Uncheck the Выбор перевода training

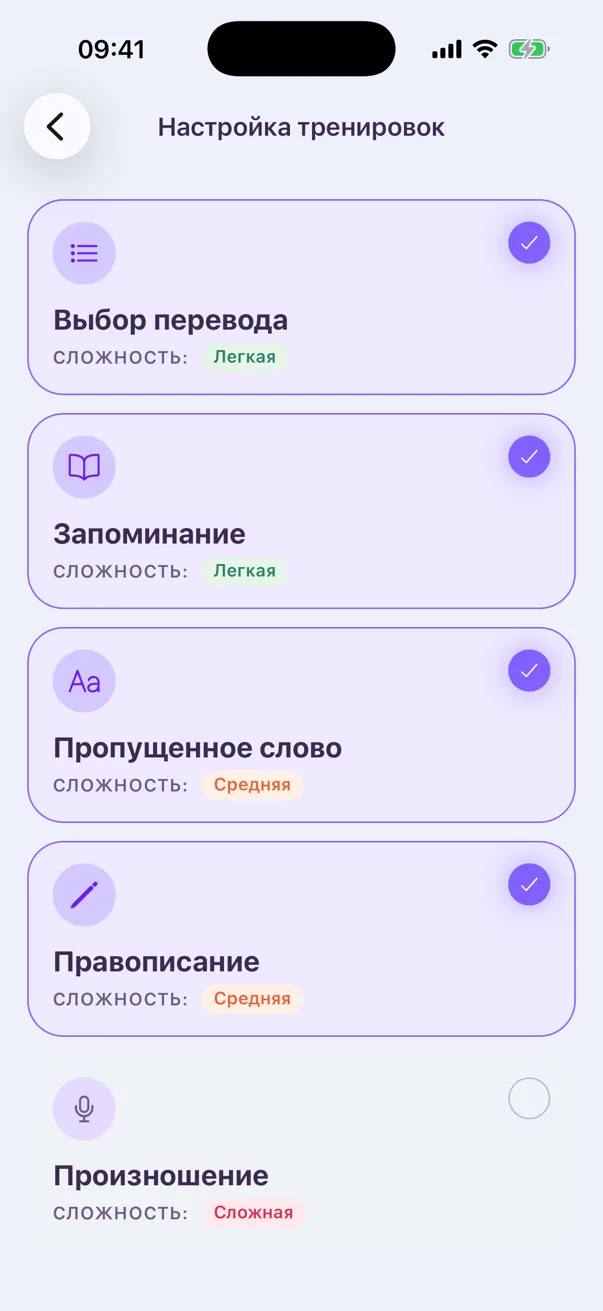[x=529, y=242]
